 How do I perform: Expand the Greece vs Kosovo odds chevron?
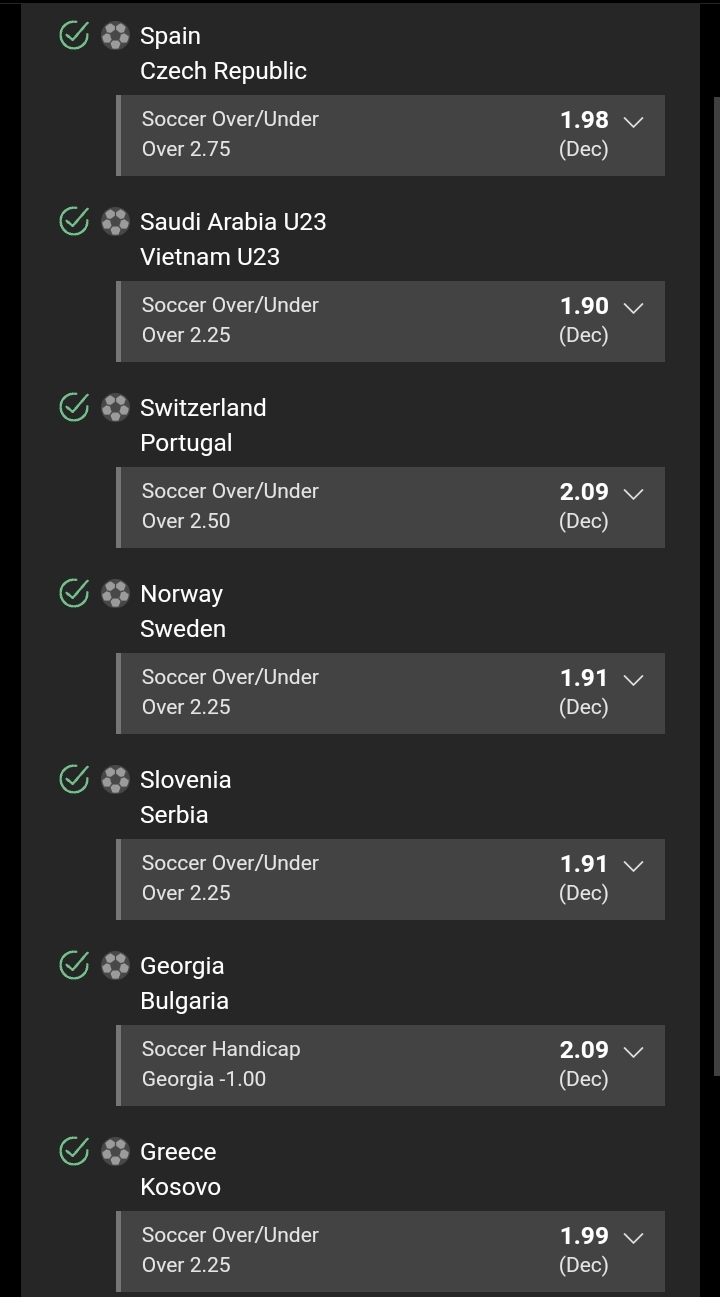[x=633, y=1238]
